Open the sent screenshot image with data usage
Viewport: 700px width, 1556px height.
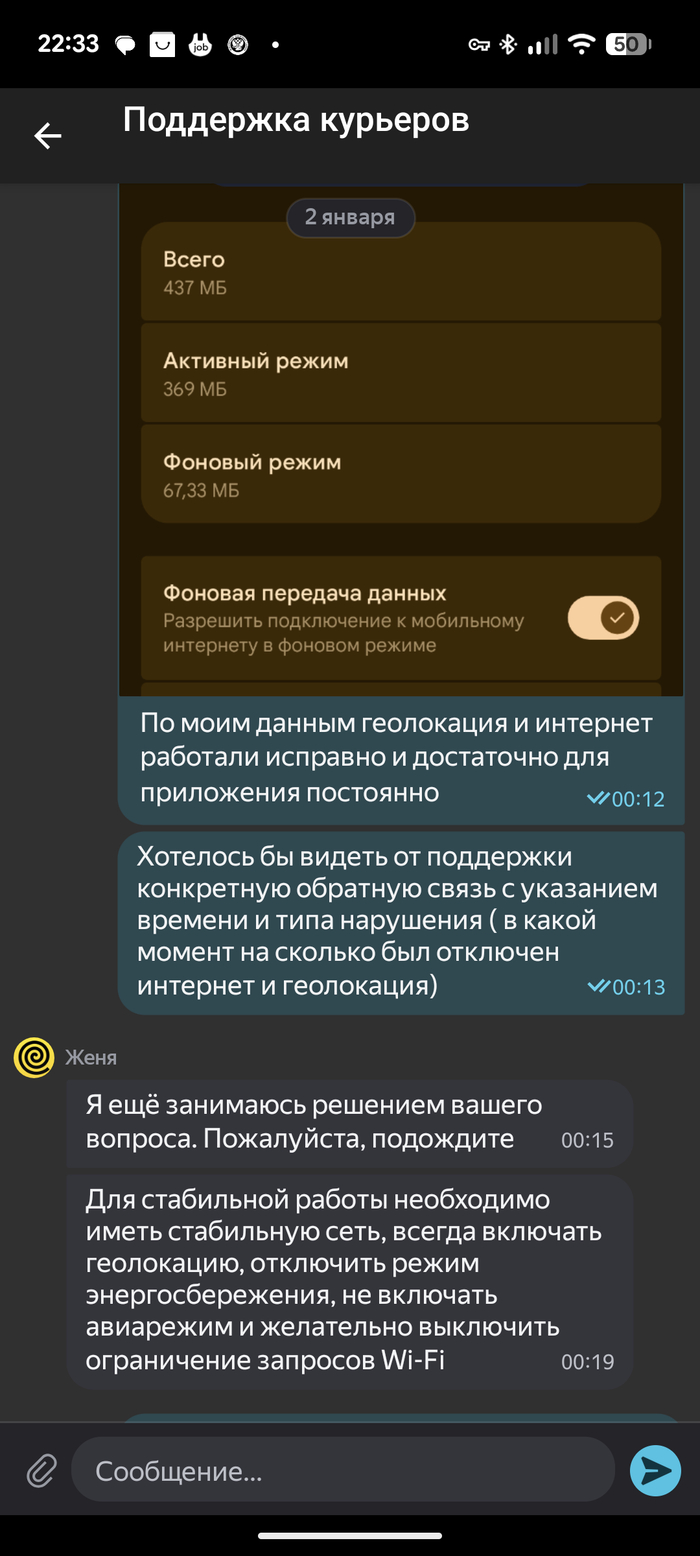400,440
